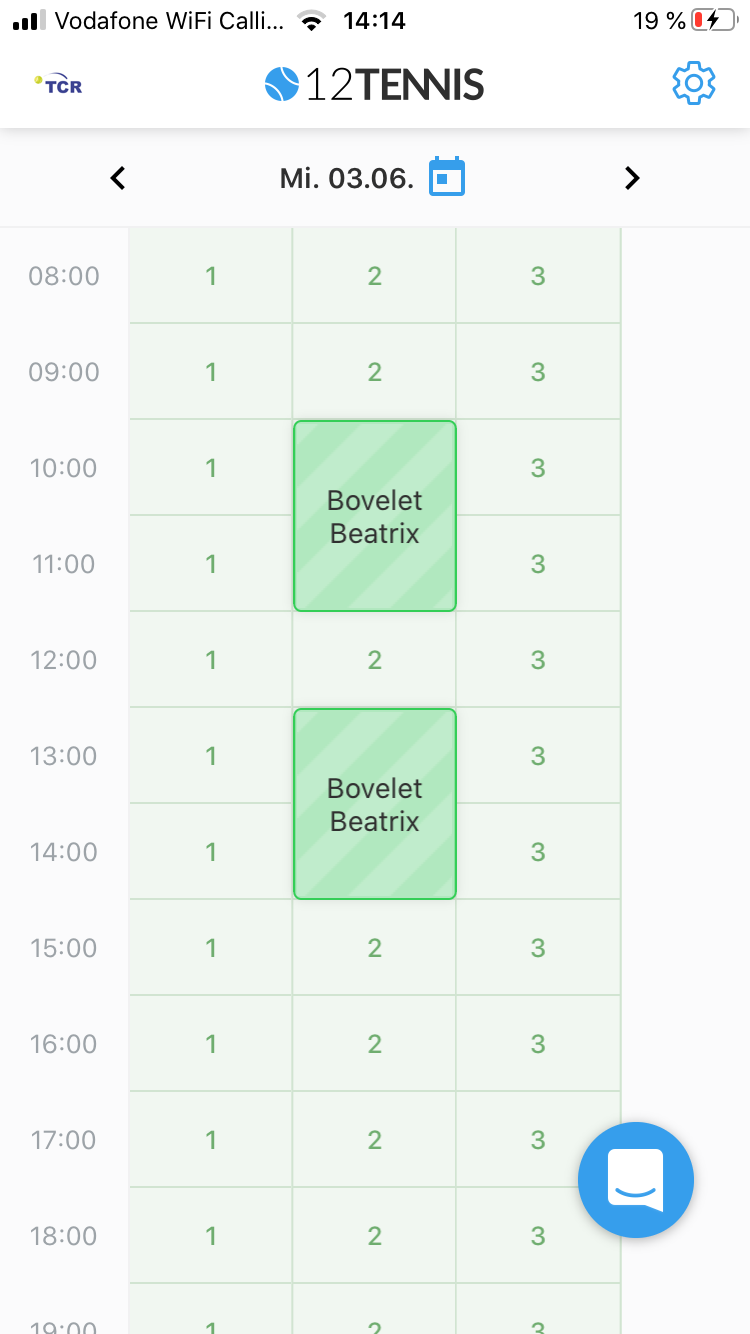
Task: Open the settings gear icon
Action: point(693,83)
